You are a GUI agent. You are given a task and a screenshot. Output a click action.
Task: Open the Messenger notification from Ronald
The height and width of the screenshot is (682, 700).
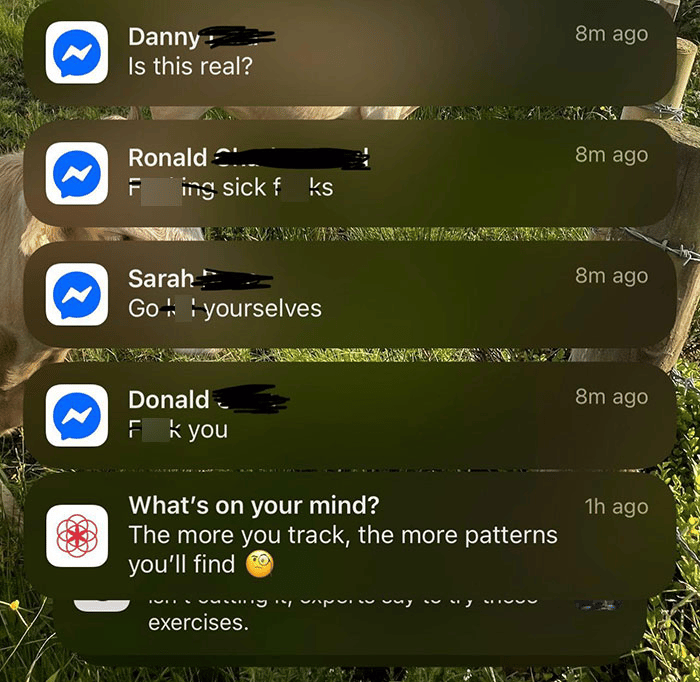350,172
